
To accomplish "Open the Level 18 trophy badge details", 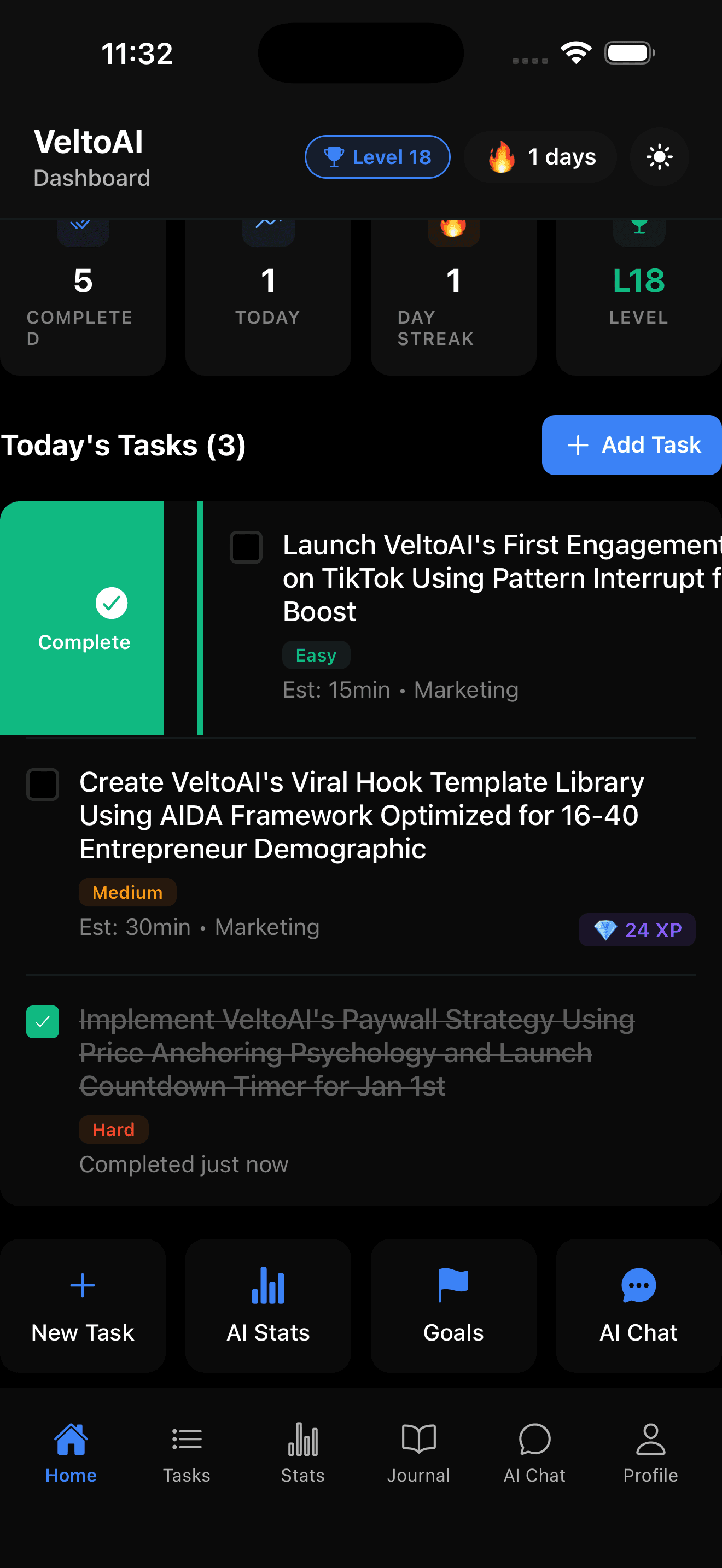I will [x=377, y=157].
